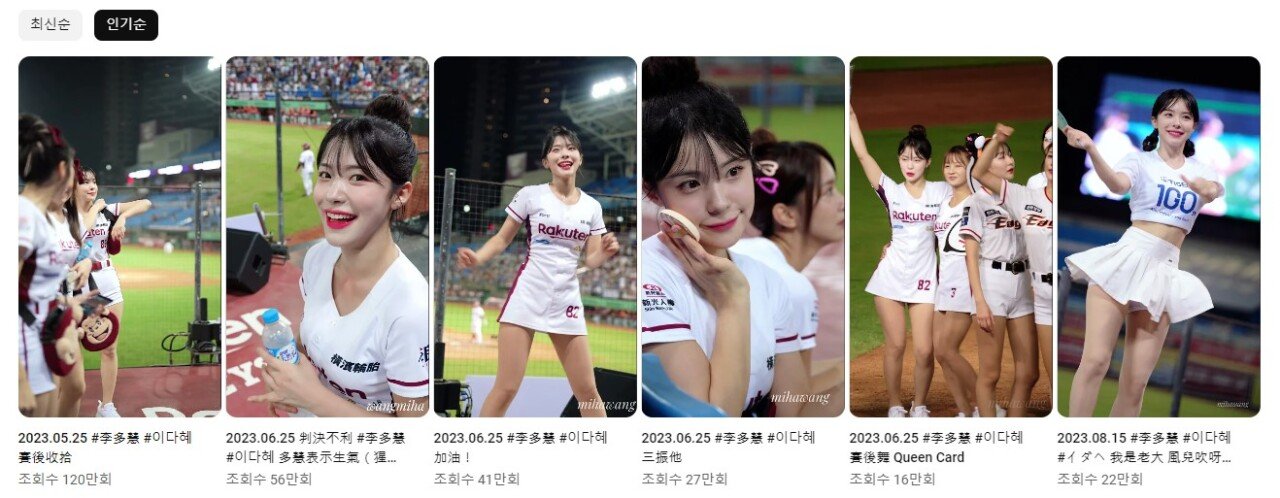Screen dimensions: 1280x498
Task: Open the 2023.08.15 short with 22만회 views
Action: tap(1158, 236)
